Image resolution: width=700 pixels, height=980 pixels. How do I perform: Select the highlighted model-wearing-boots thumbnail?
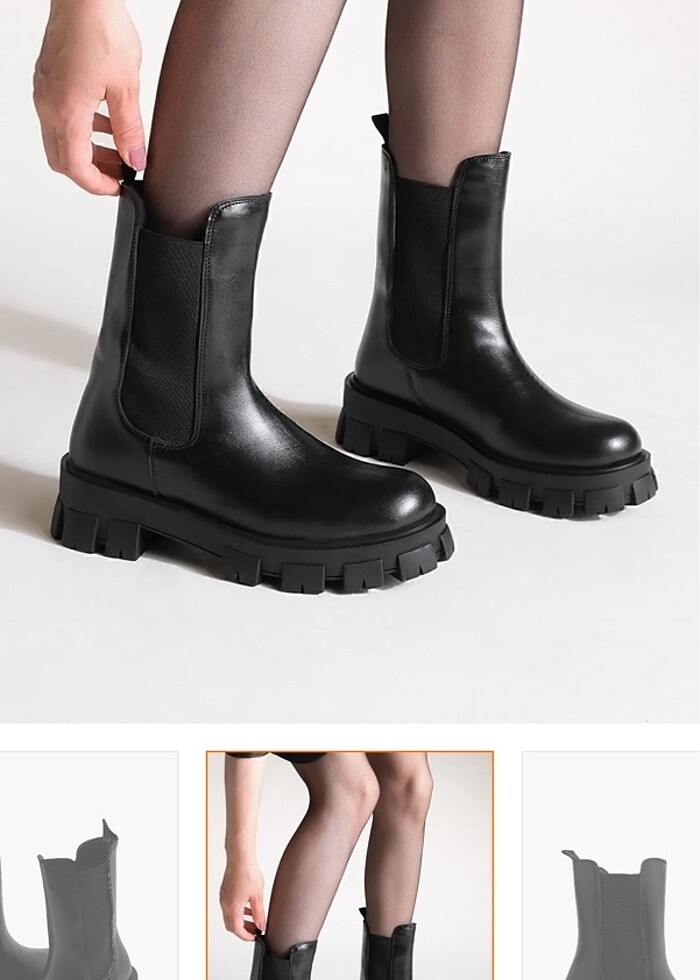point(350,866)
